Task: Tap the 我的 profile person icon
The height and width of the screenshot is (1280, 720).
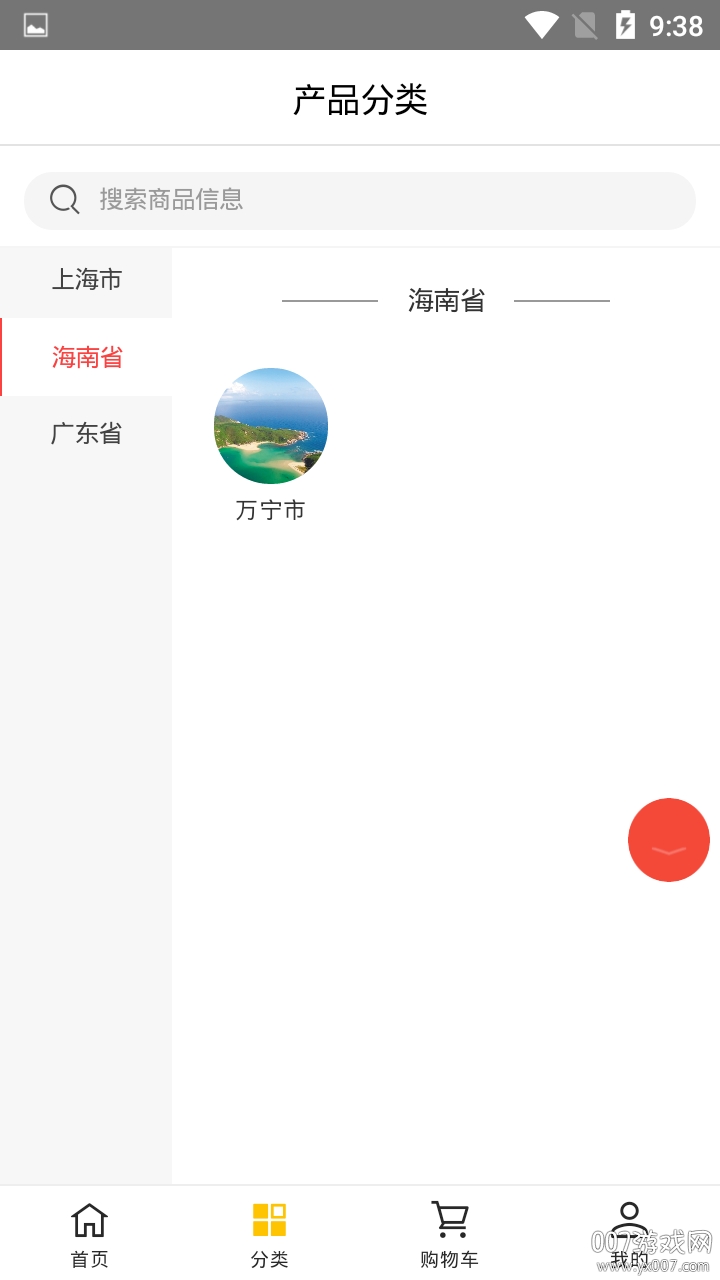Action: 629,1217
